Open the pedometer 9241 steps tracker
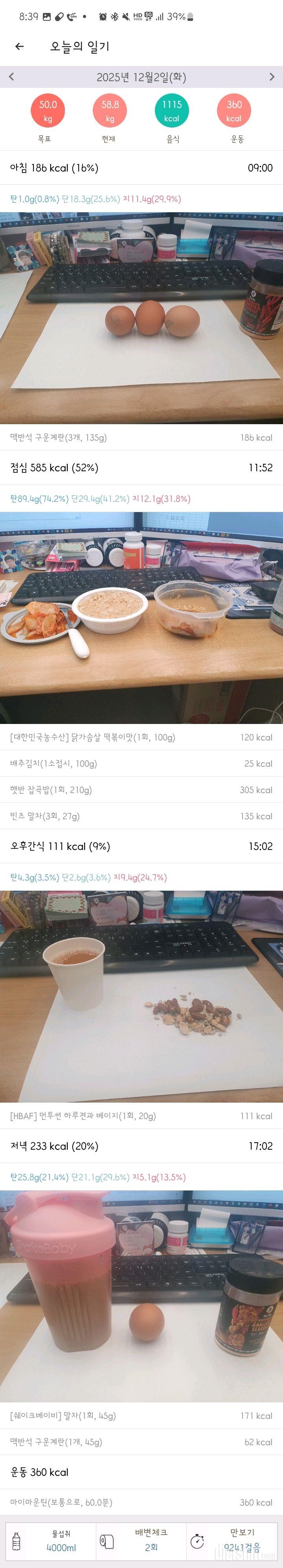This screenshot has width=283, height=1568. point(235,1541)
